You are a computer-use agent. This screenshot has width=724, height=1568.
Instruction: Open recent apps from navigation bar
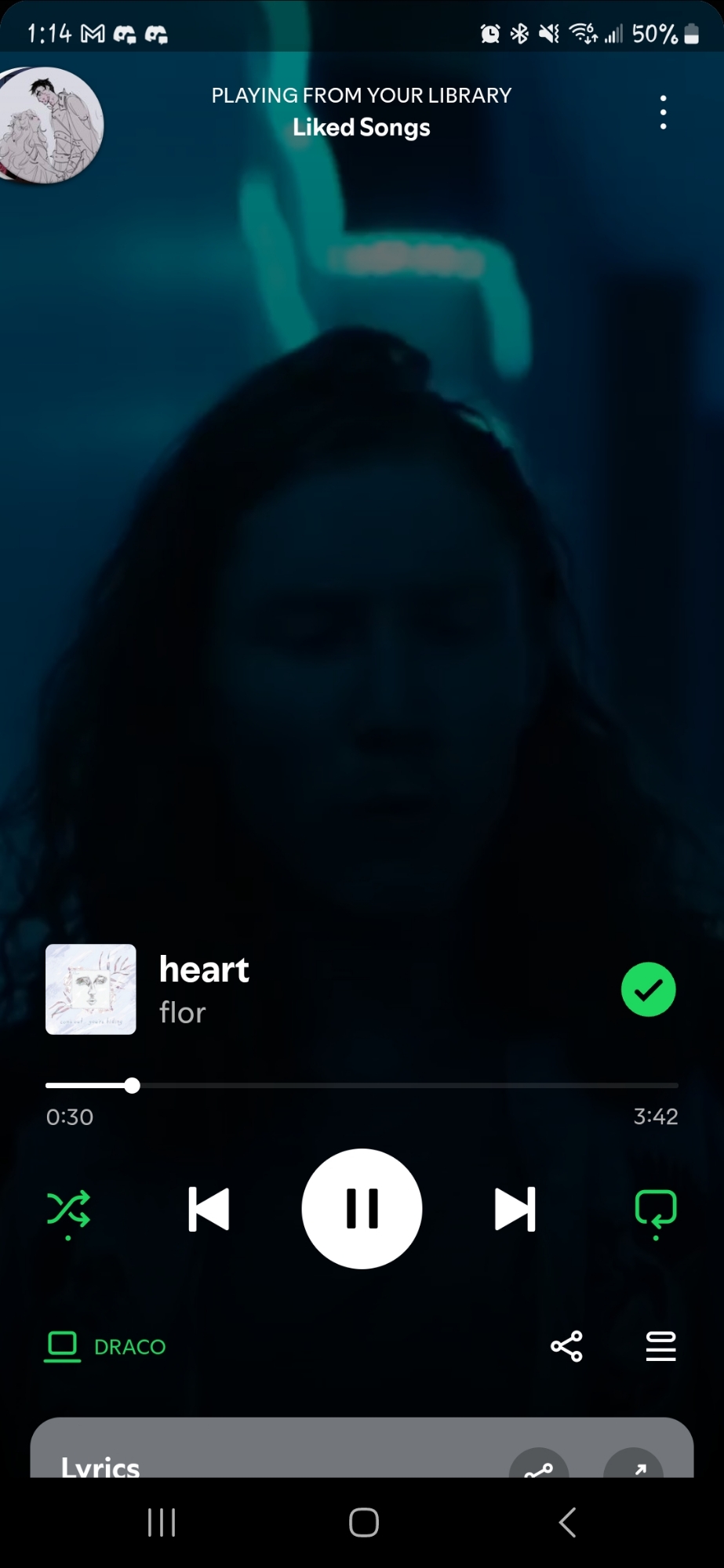(162, 1523)
